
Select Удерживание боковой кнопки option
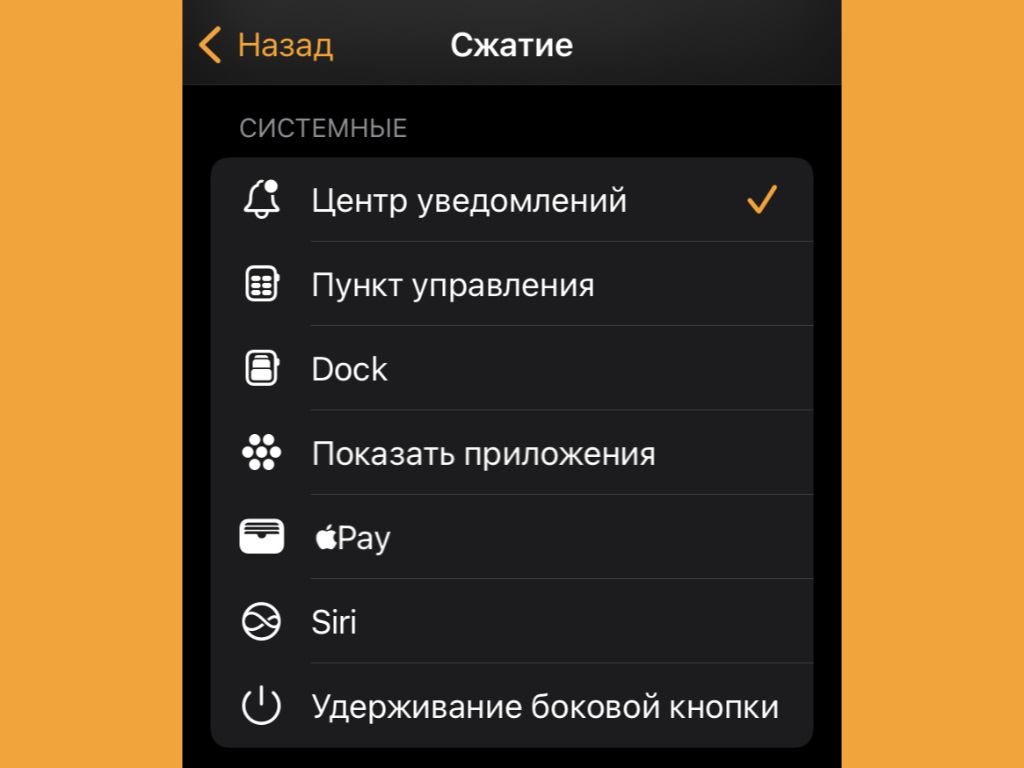[544, 707]
